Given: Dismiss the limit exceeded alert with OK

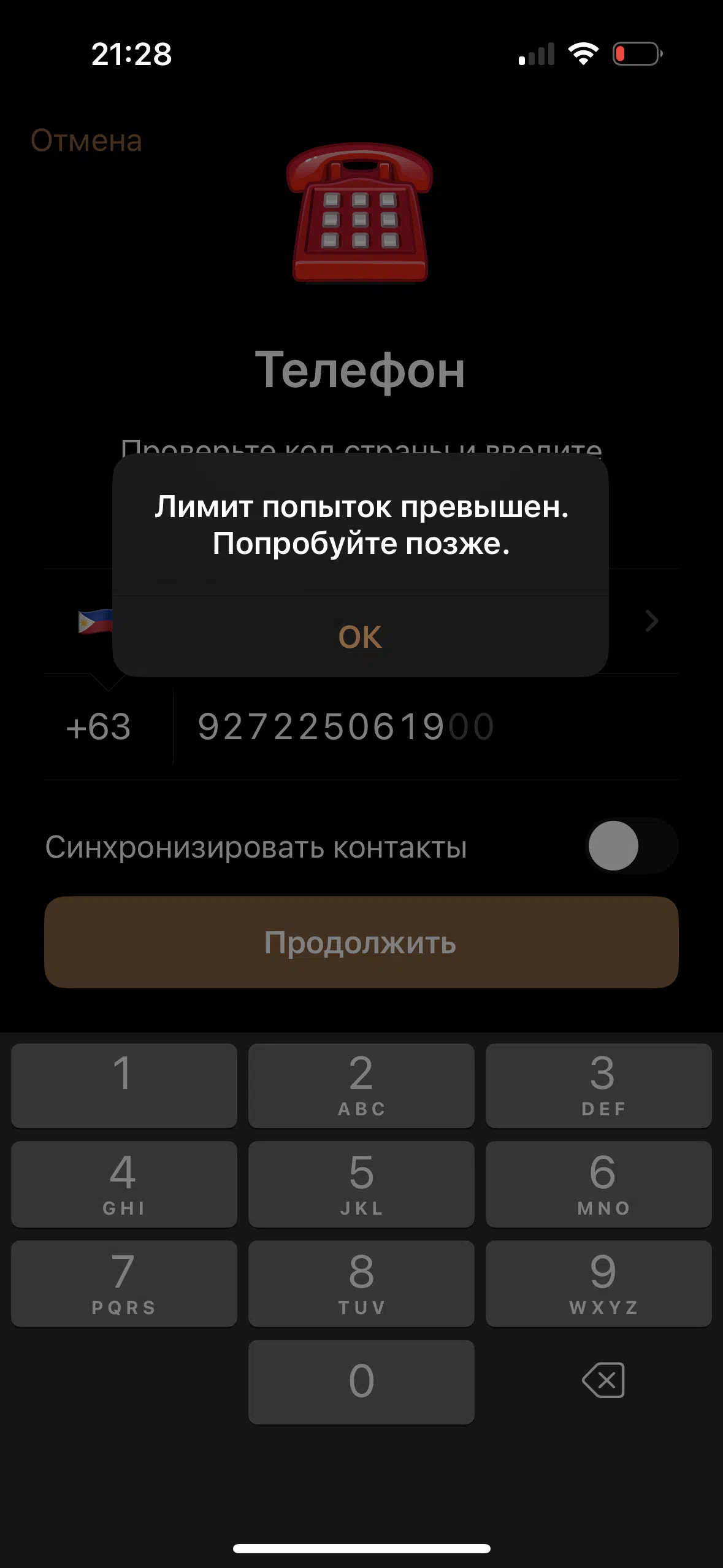Looking at the screenshot, I should [361, 636].
